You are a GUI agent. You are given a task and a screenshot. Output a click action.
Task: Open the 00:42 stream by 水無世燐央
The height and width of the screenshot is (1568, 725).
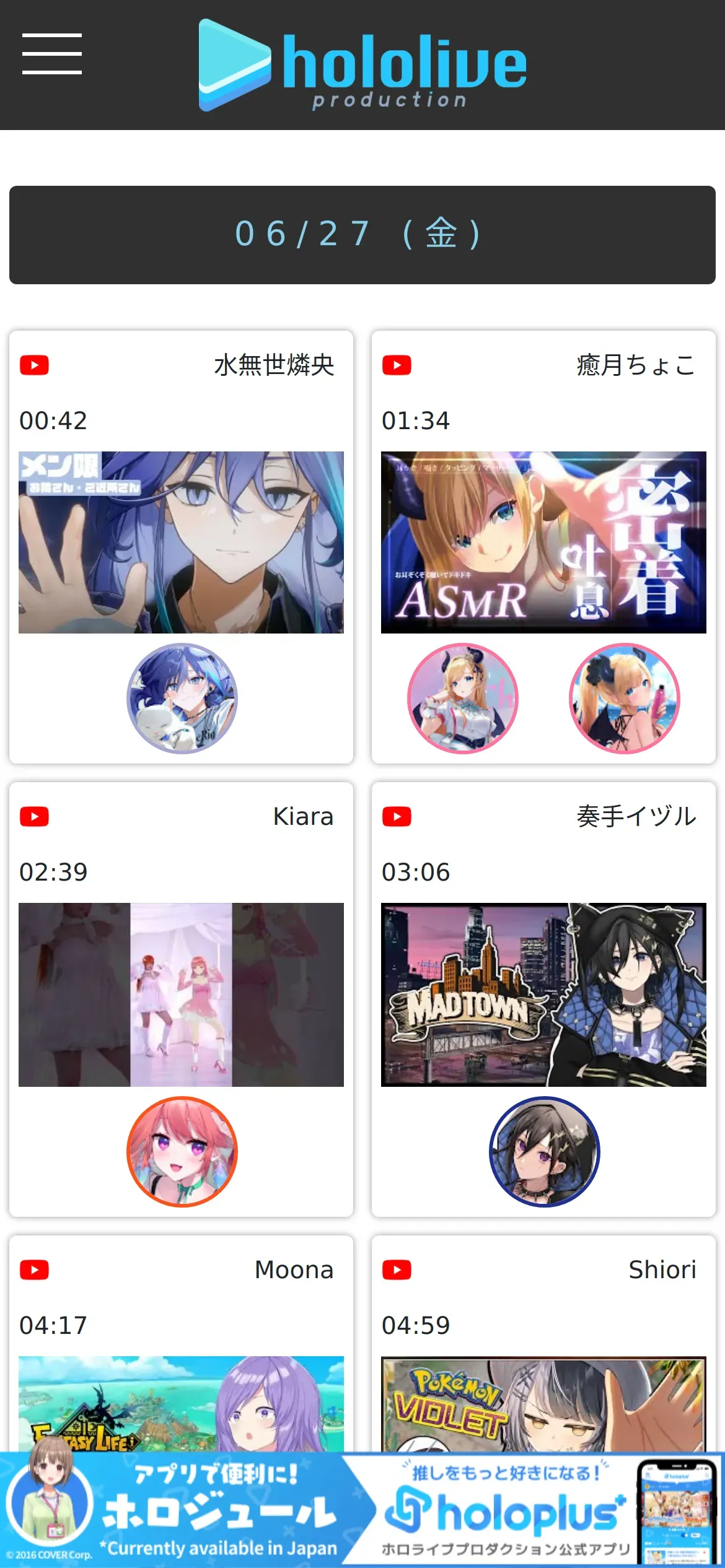[181, 542]
